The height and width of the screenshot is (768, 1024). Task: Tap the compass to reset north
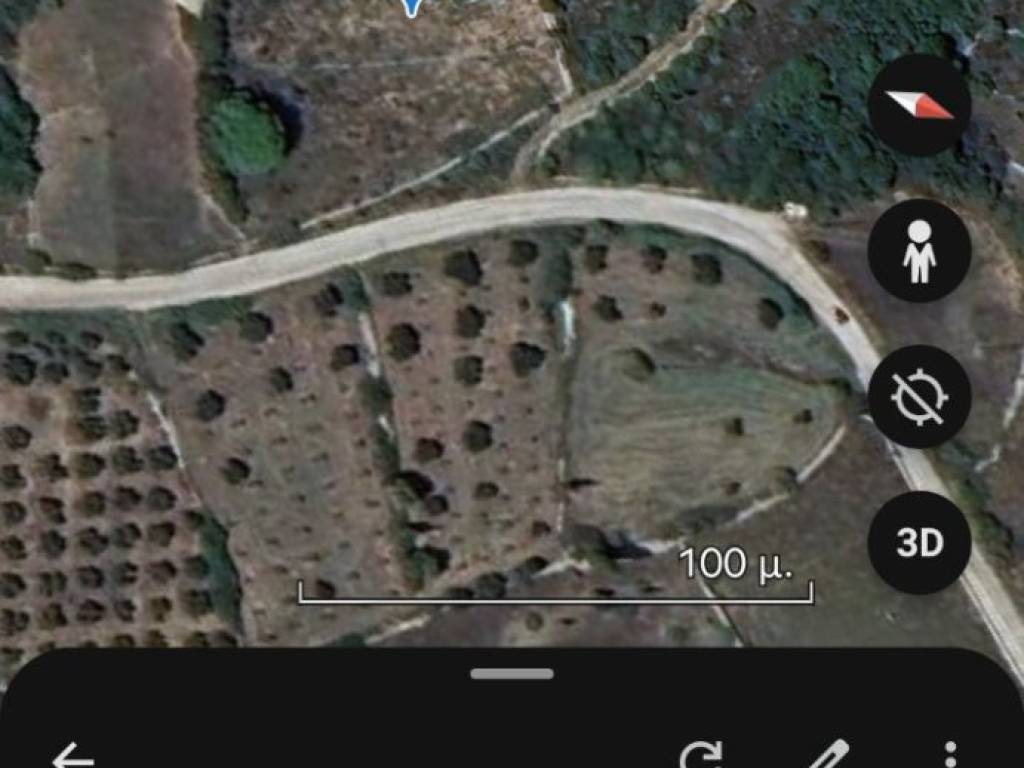919,105
